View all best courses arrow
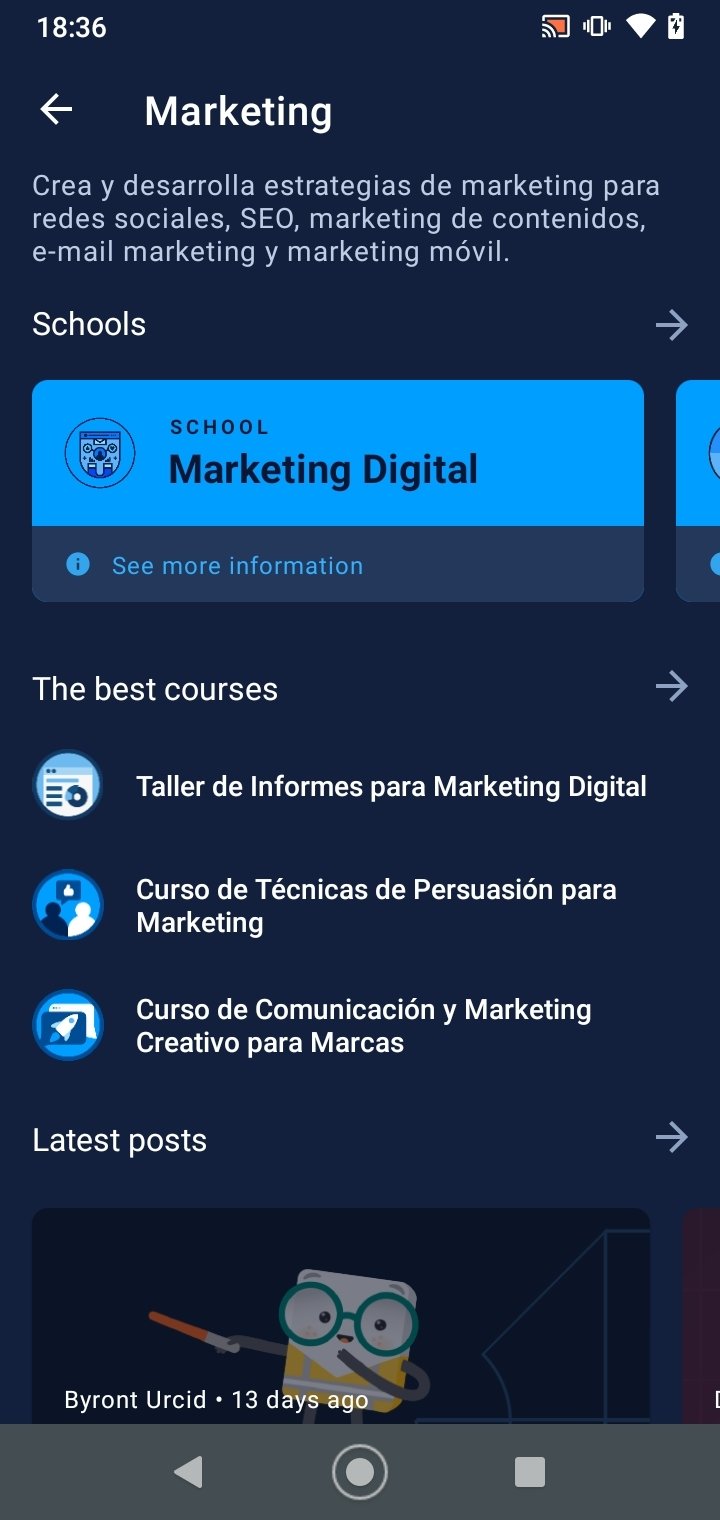Screen dimensions: 720x1520 point(671,686)
